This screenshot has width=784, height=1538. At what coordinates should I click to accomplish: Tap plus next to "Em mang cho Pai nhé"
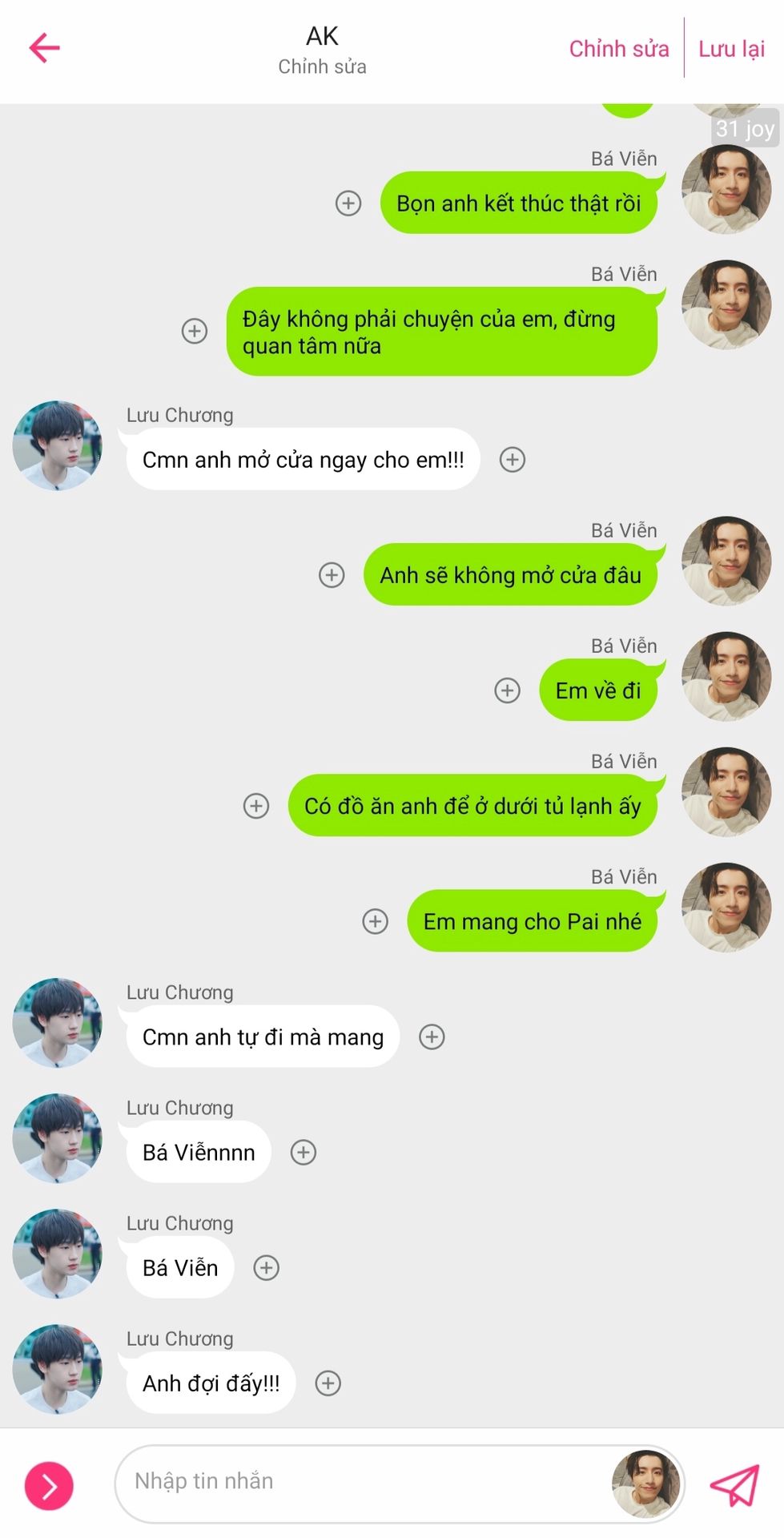(x=375, y=921)
